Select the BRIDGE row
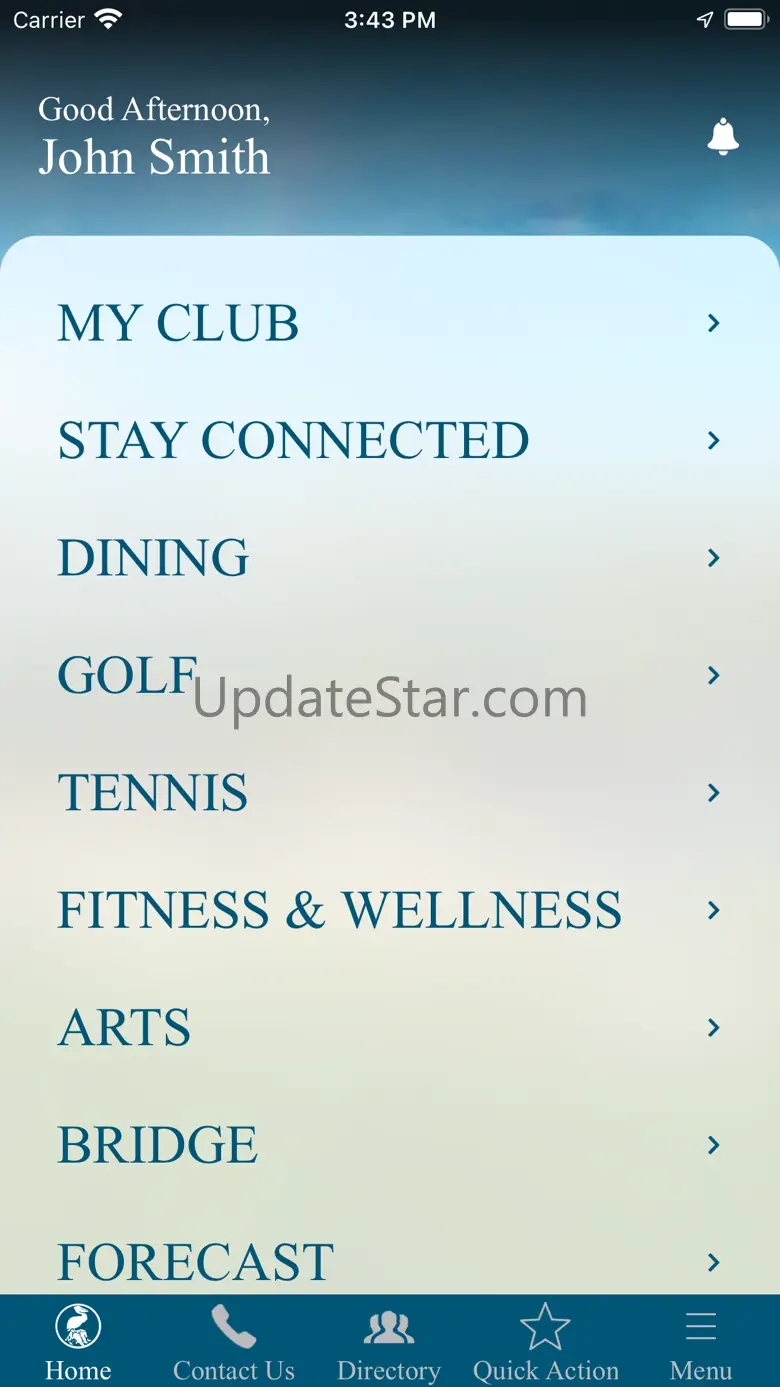780x1387 pixels. pos(390,1144)
